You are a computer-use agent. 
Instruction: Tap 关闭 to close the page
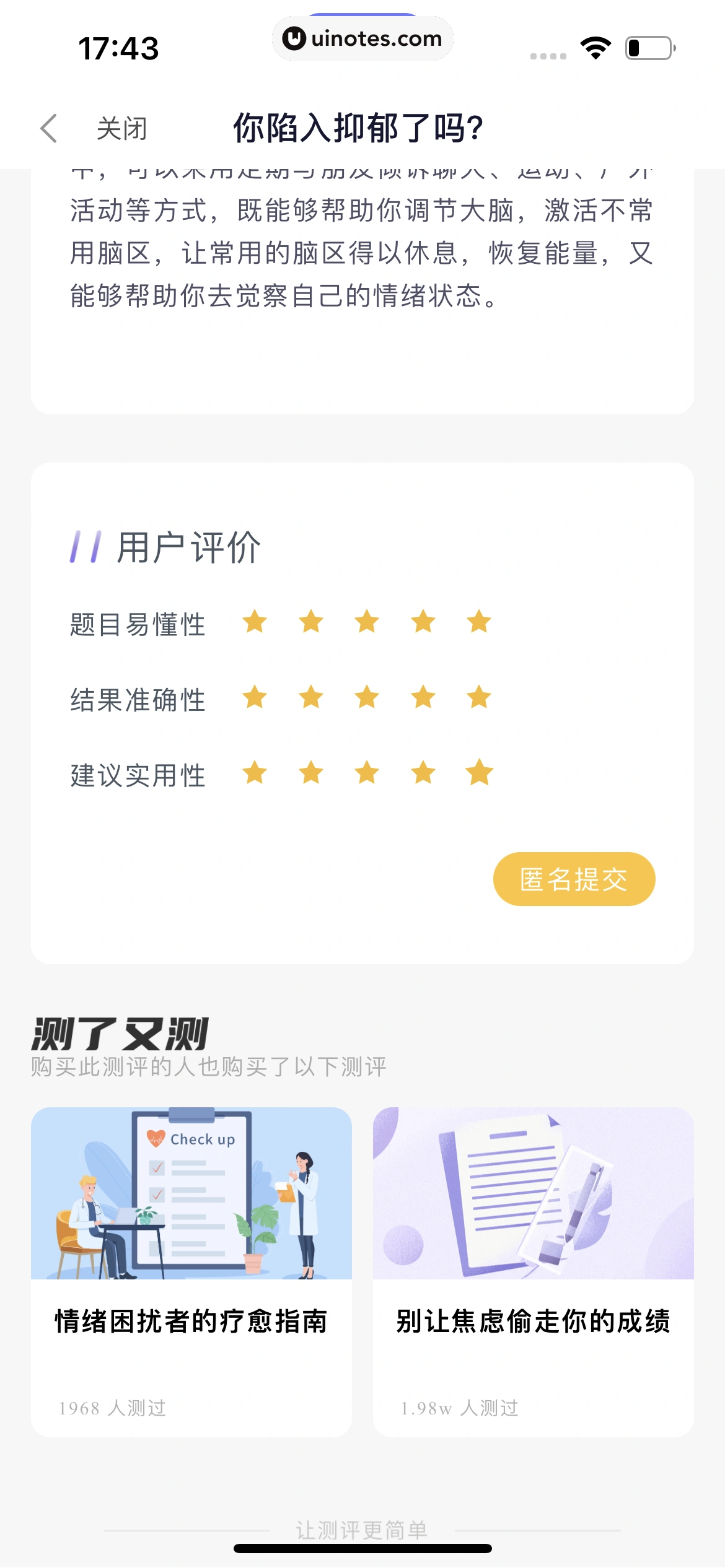click(x=120, y=128)
